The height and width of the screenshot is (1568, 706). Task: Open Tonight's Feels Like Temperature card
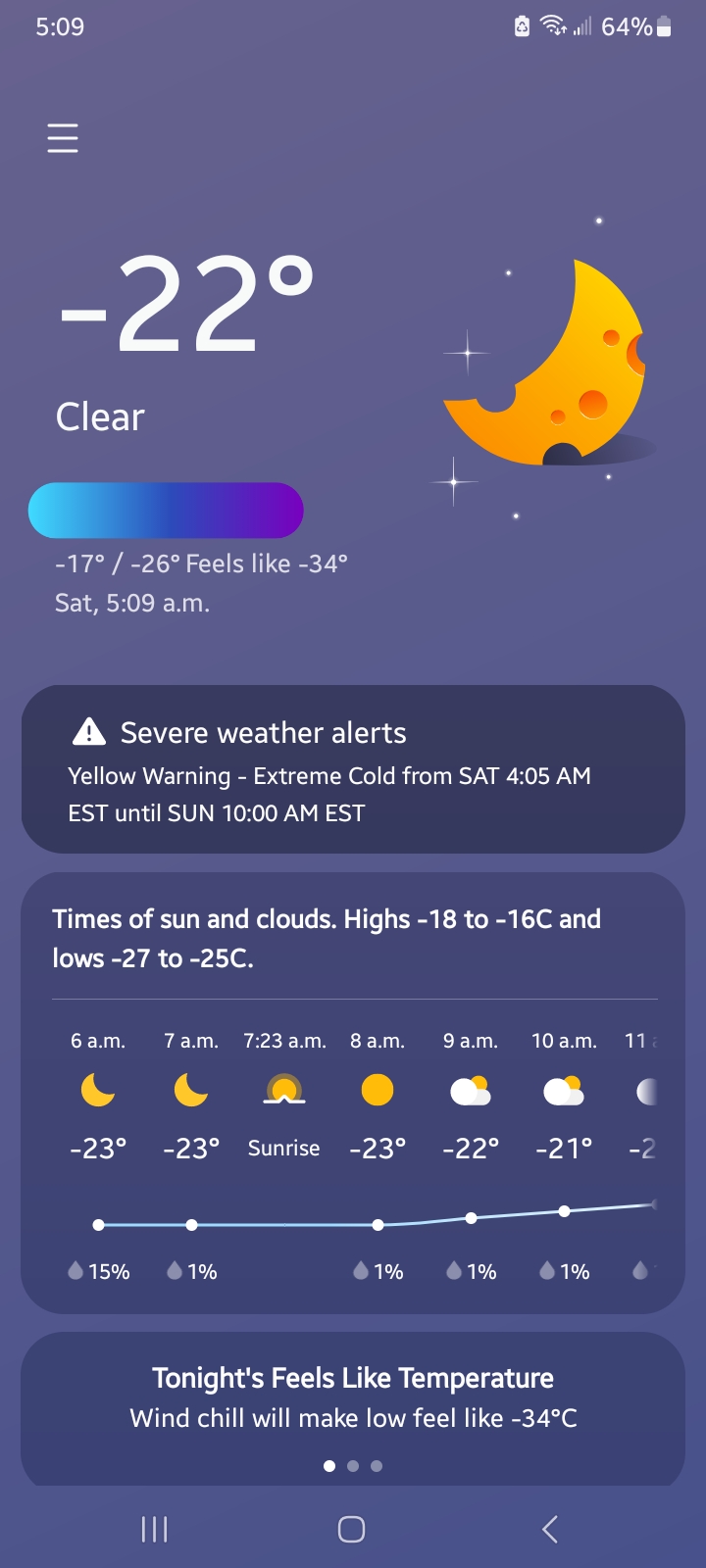pos(353,1398)
